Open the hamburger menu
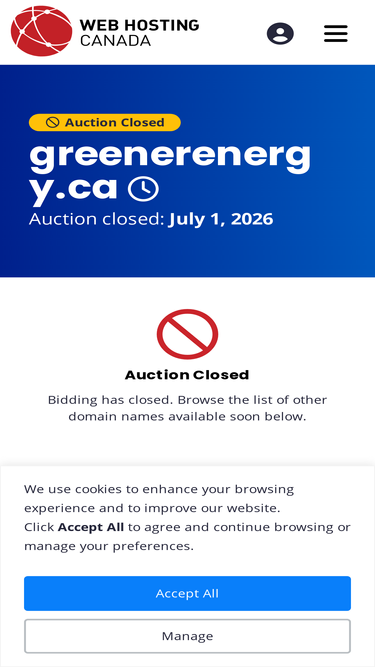The width and height of the screenshot is (375, 667). point(336,34)
